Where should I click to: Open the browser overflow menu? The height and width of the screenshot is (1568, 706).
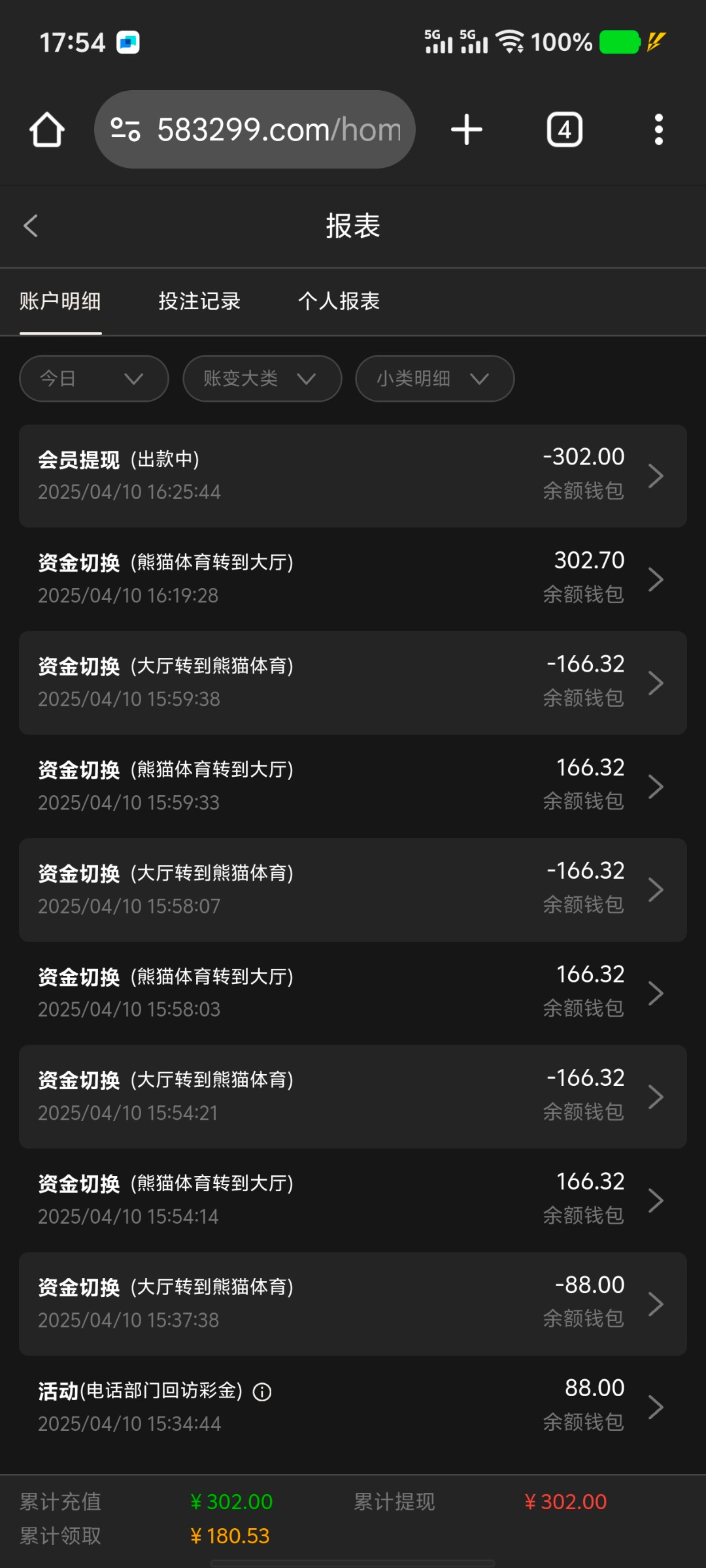point(659,129)
